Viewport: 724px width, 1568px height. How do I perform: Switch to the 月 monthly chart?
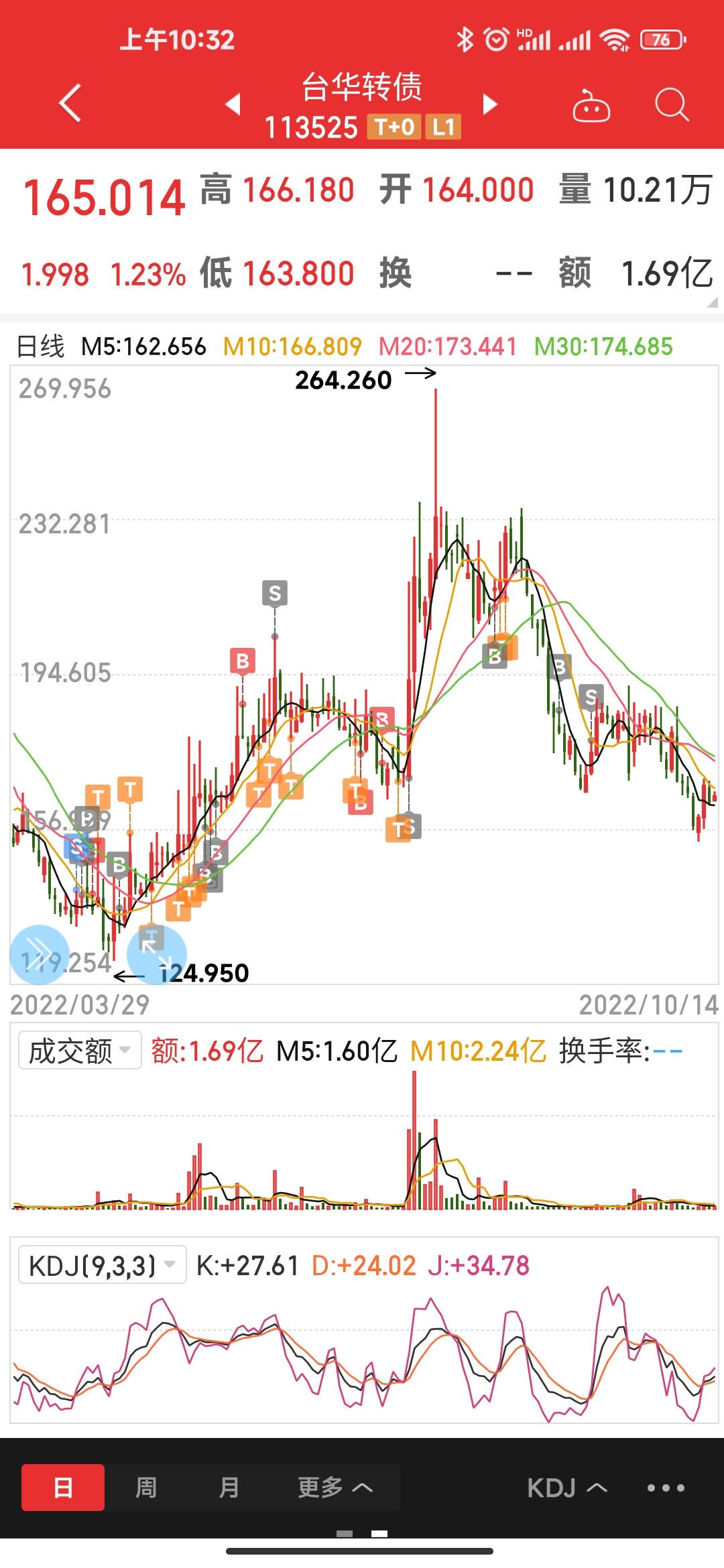pos(229,1488)
